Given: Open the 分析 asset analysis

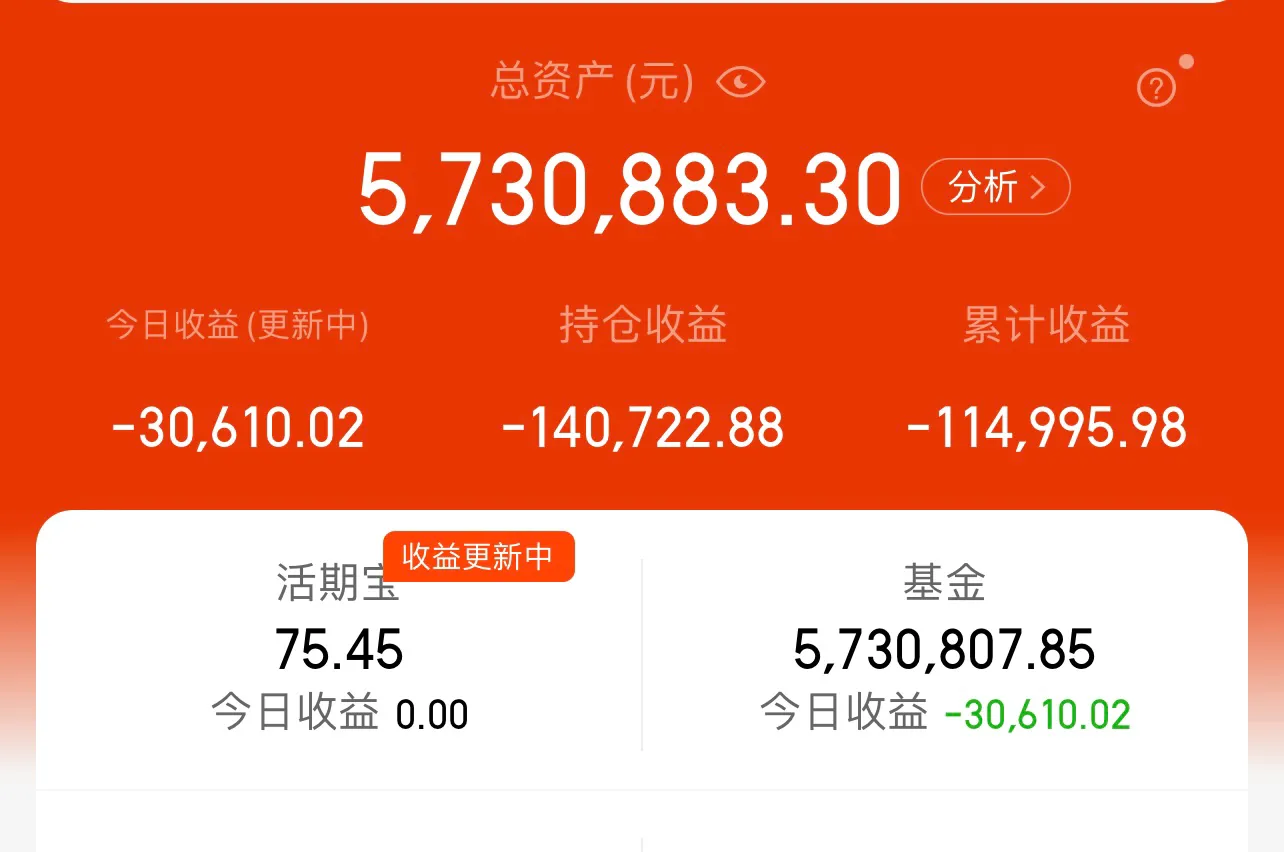Looking at the screenshot, I should click(x=995, y=187).
